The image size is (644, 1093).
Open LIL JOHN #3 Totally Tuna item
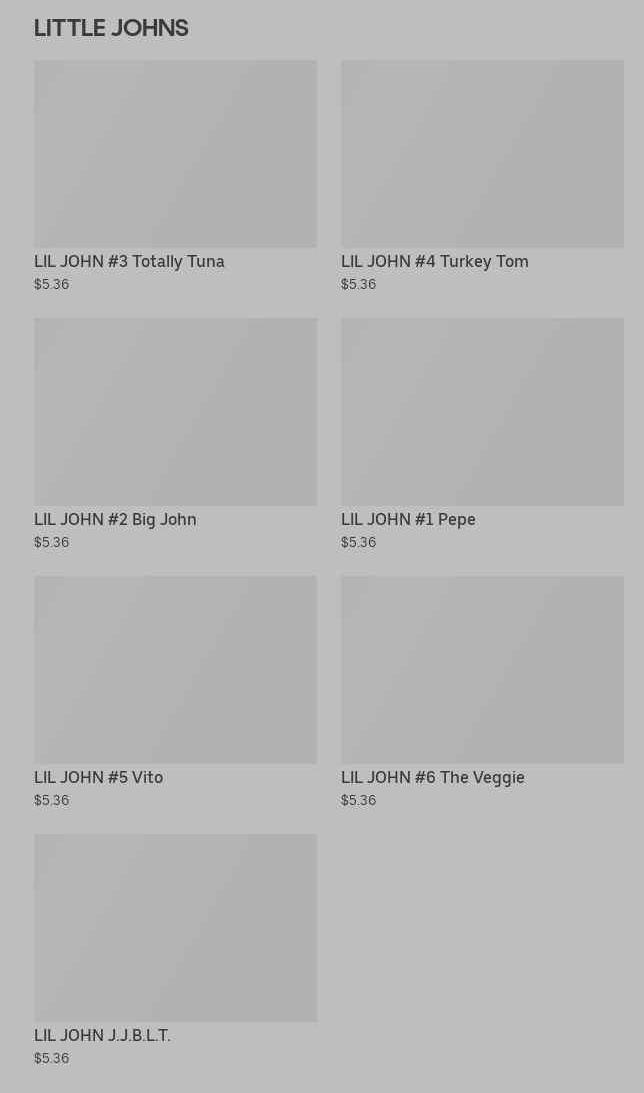175,176
